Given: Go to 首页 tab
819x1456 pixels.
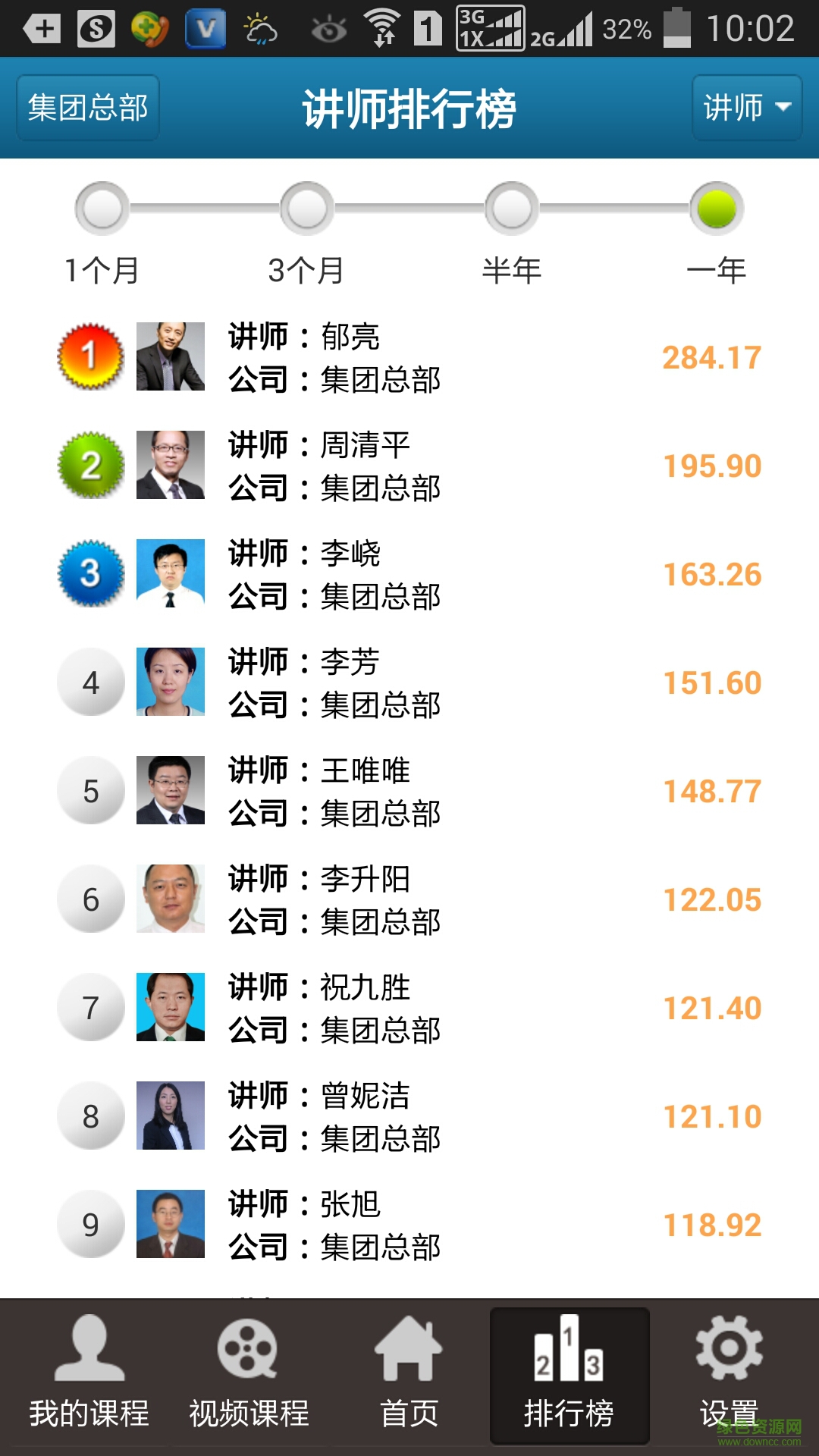Looking at the screenshot, I should [x=409, y=1374].
